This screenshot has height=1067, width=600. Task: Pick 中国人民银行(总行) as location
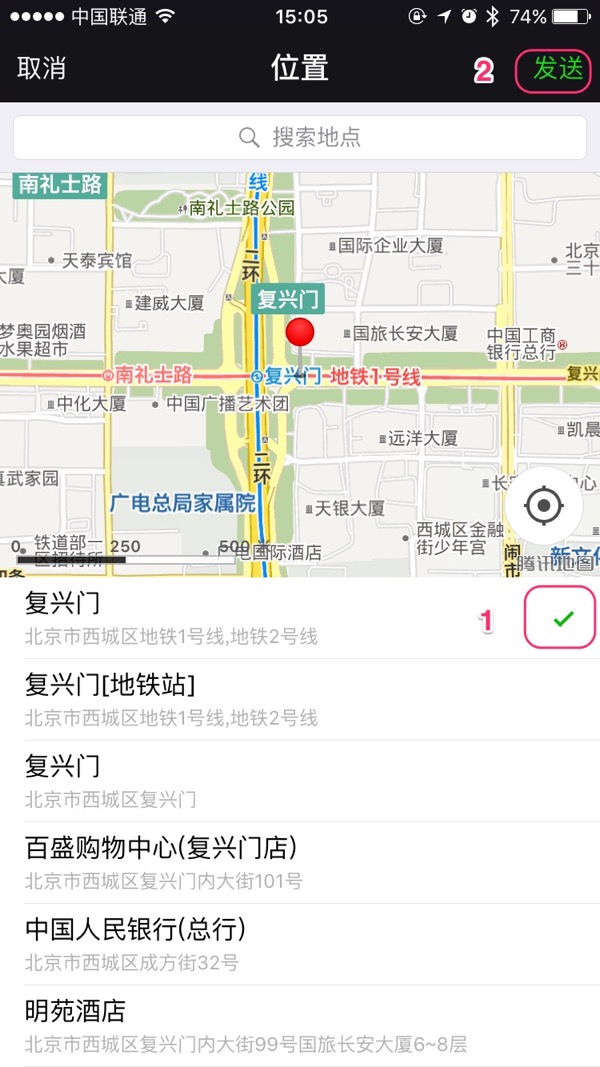coord(300,944)
